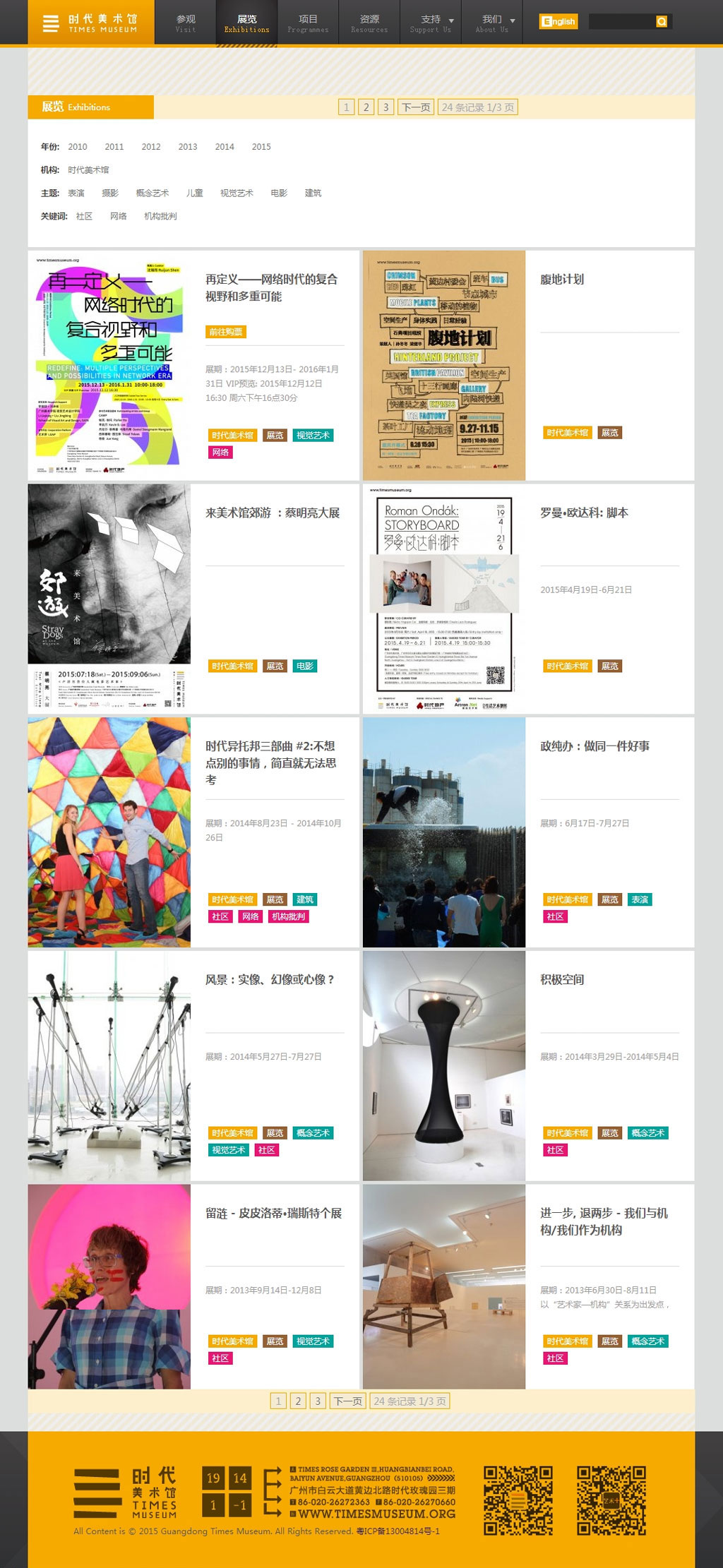Filter by keyword 机构批判
Viewport: 723px width, 1568px height.
tap(160, 216)
